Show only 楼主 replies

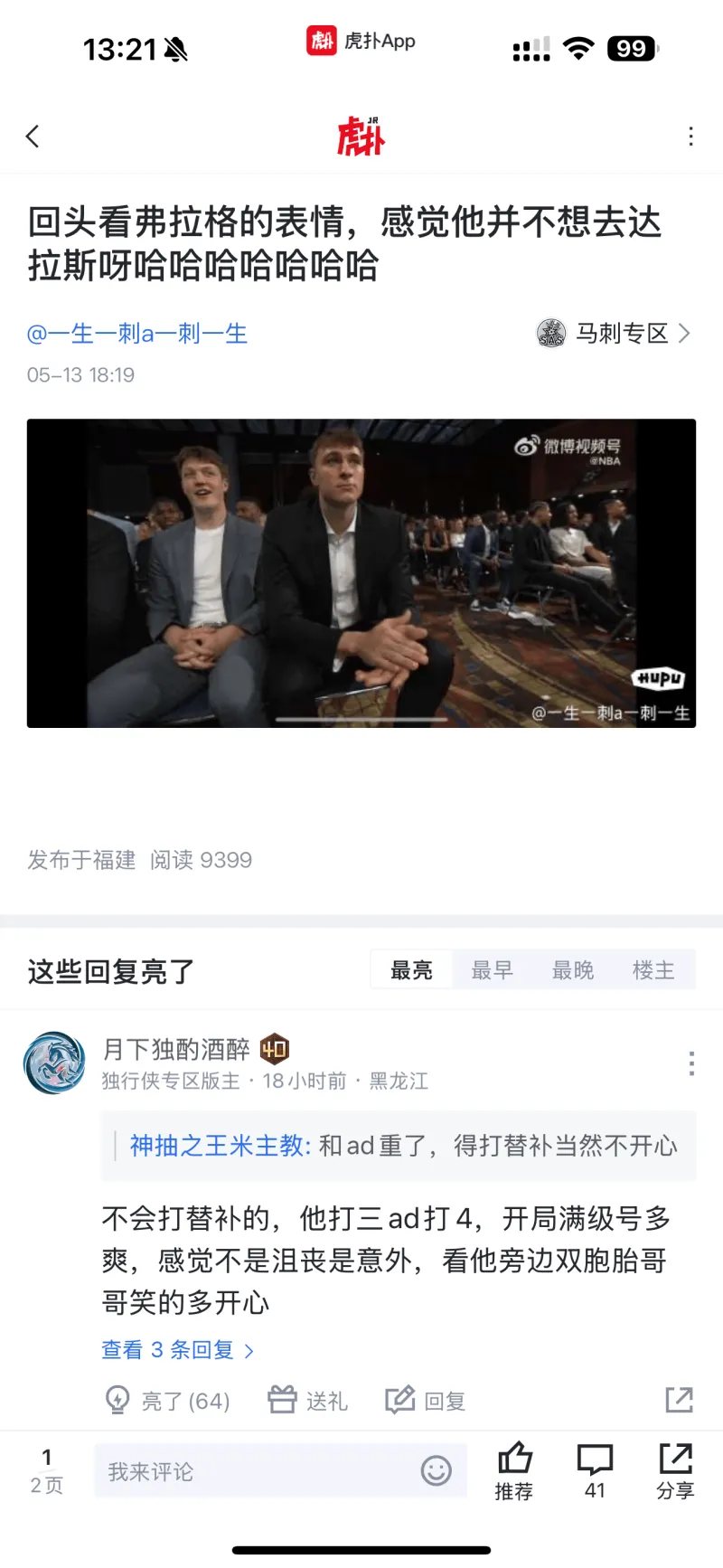point(653,970)
